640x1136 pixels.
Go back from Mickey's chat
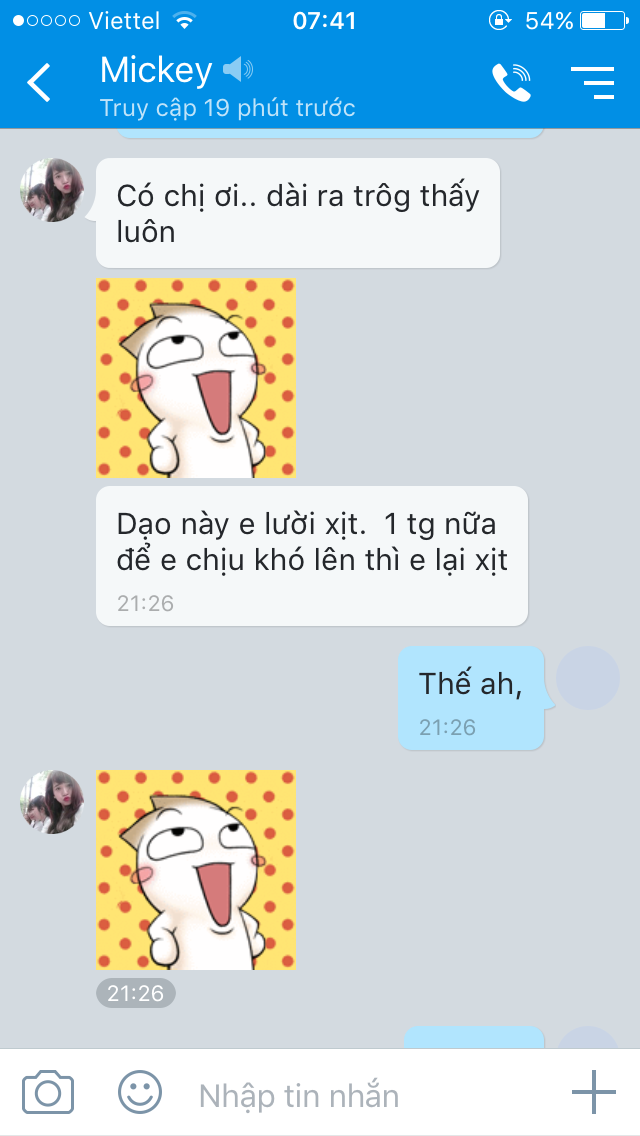click(x=39, y=82)
